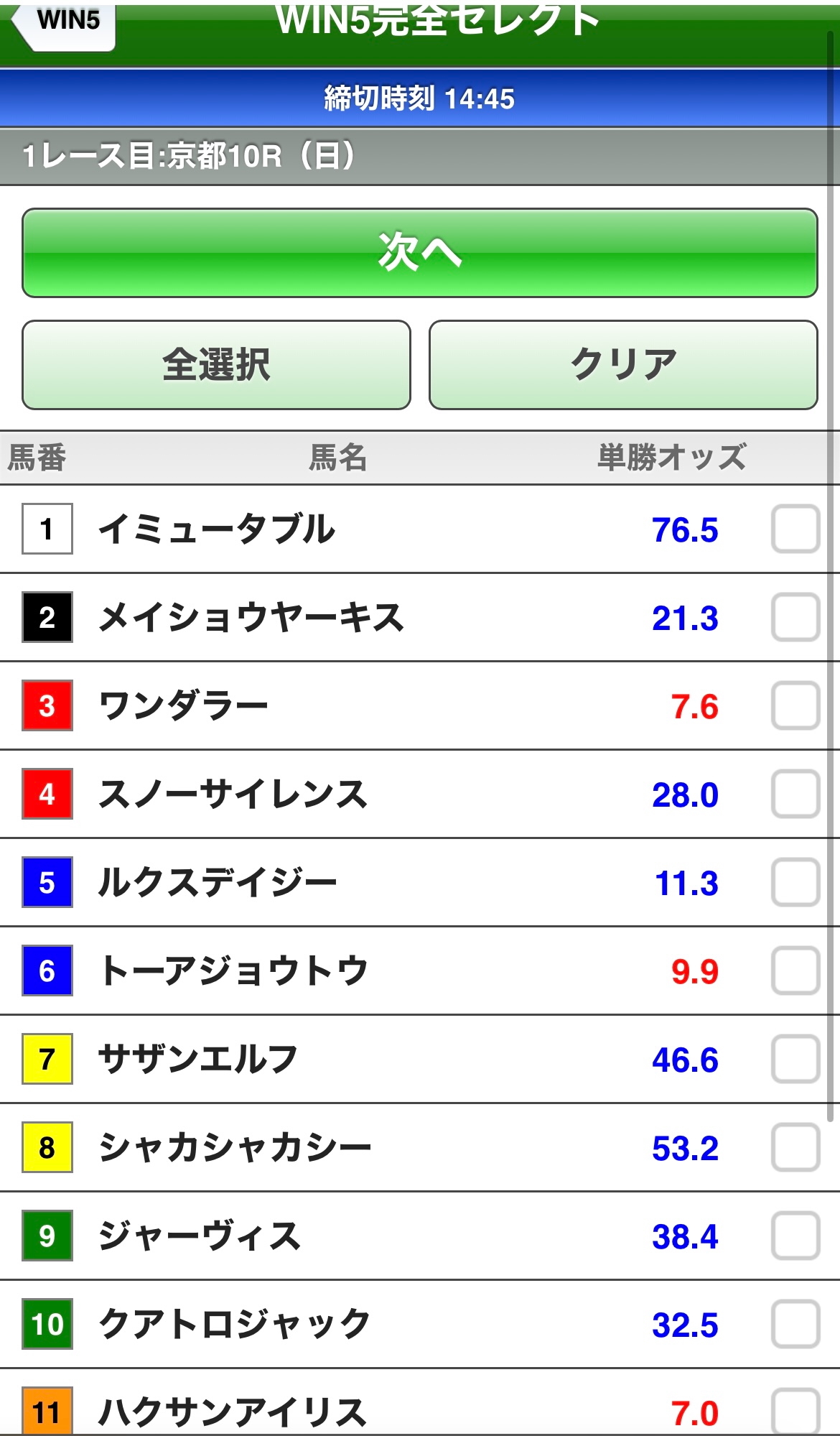Check the box for イミュータブル
Viewport: 840px width, 1436px height.
[795, 529]
